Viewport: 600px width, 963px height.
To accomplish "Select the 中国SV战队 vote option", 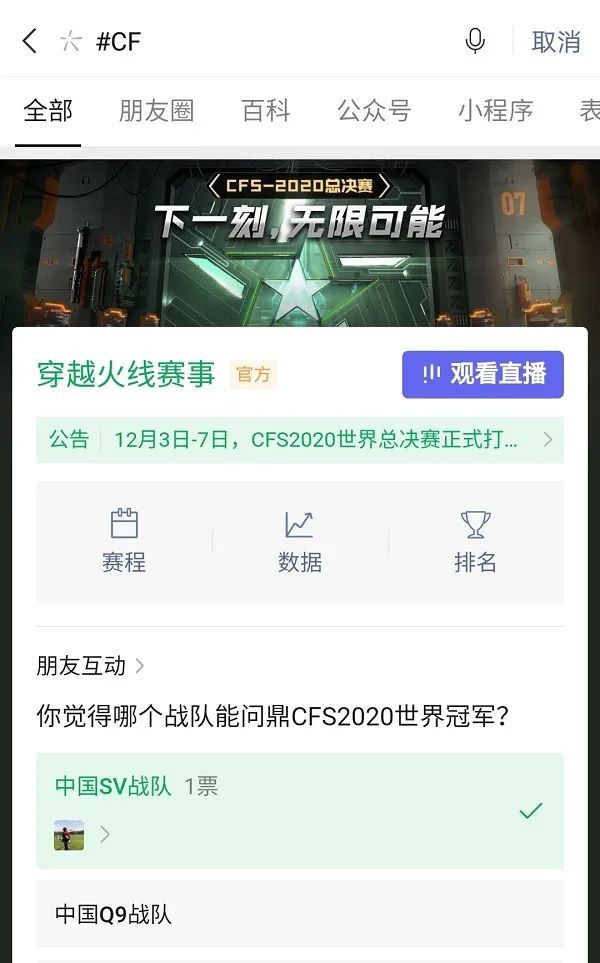I will (300, 810).
